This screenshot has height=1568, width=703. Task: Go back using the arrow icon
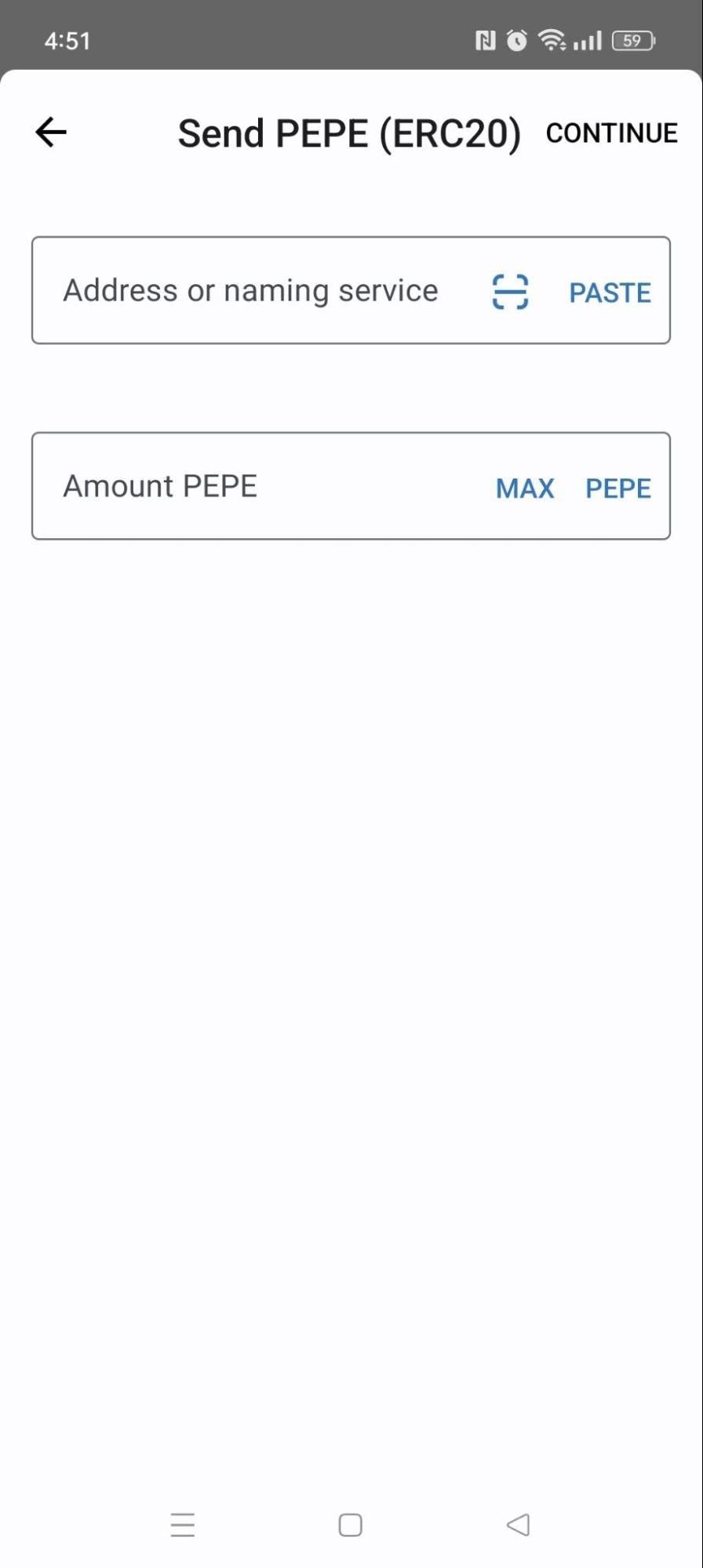tap(49, 131)
